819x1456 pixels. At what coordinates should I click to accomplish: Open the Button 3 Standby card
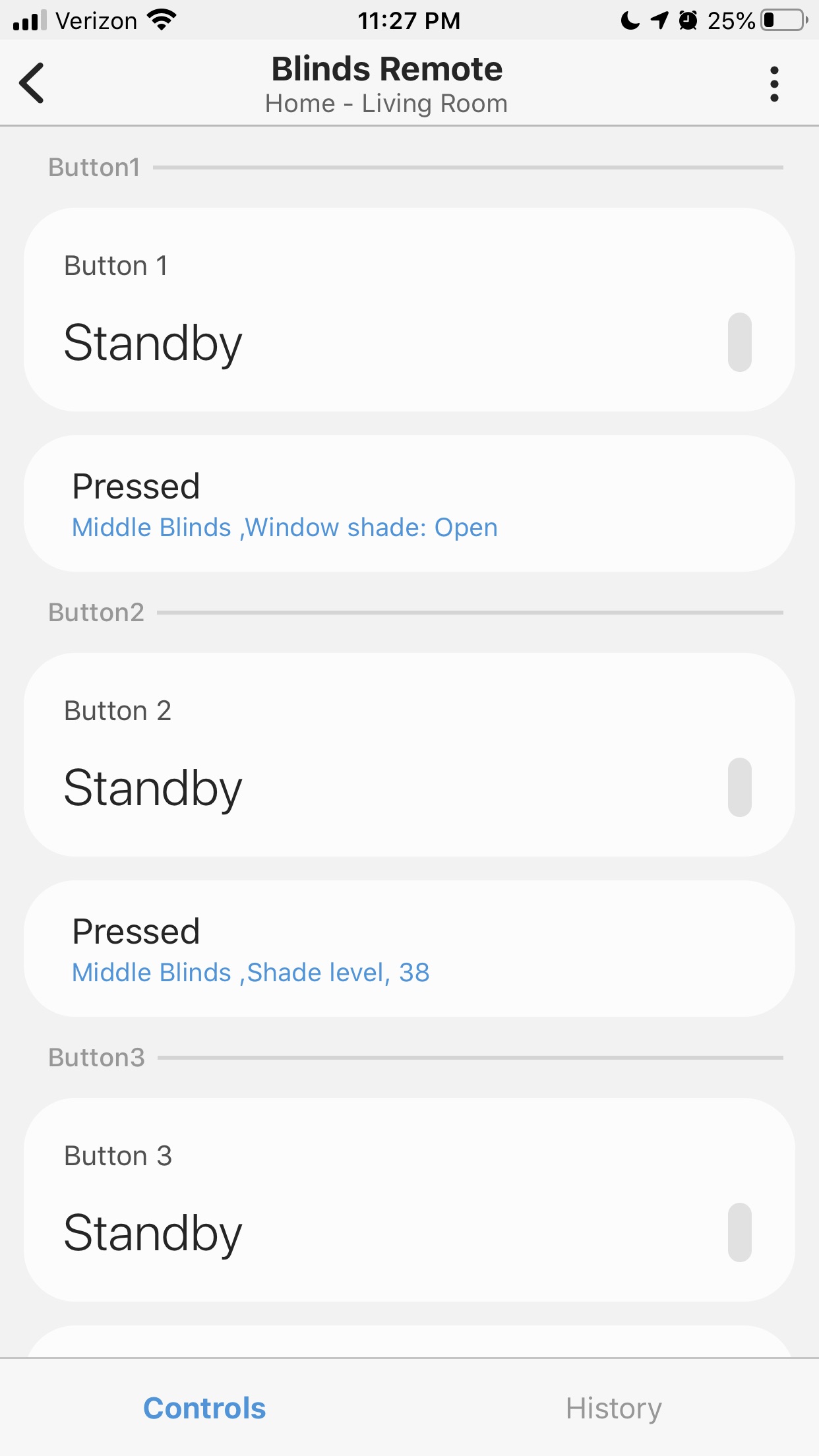click(x=409, y=1200)
